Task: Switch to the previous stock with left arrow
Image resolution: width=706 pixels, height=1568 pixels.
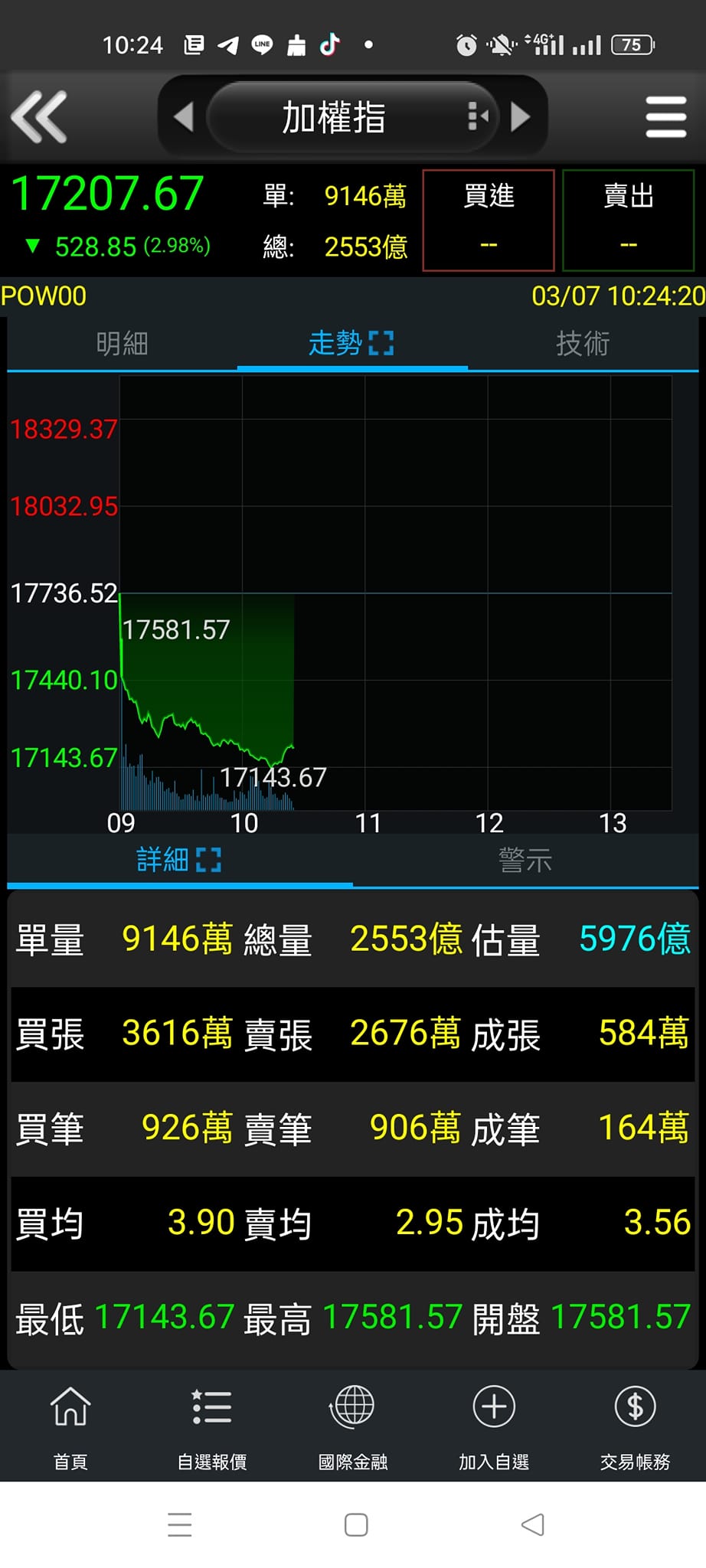Action: pos(183,117)
